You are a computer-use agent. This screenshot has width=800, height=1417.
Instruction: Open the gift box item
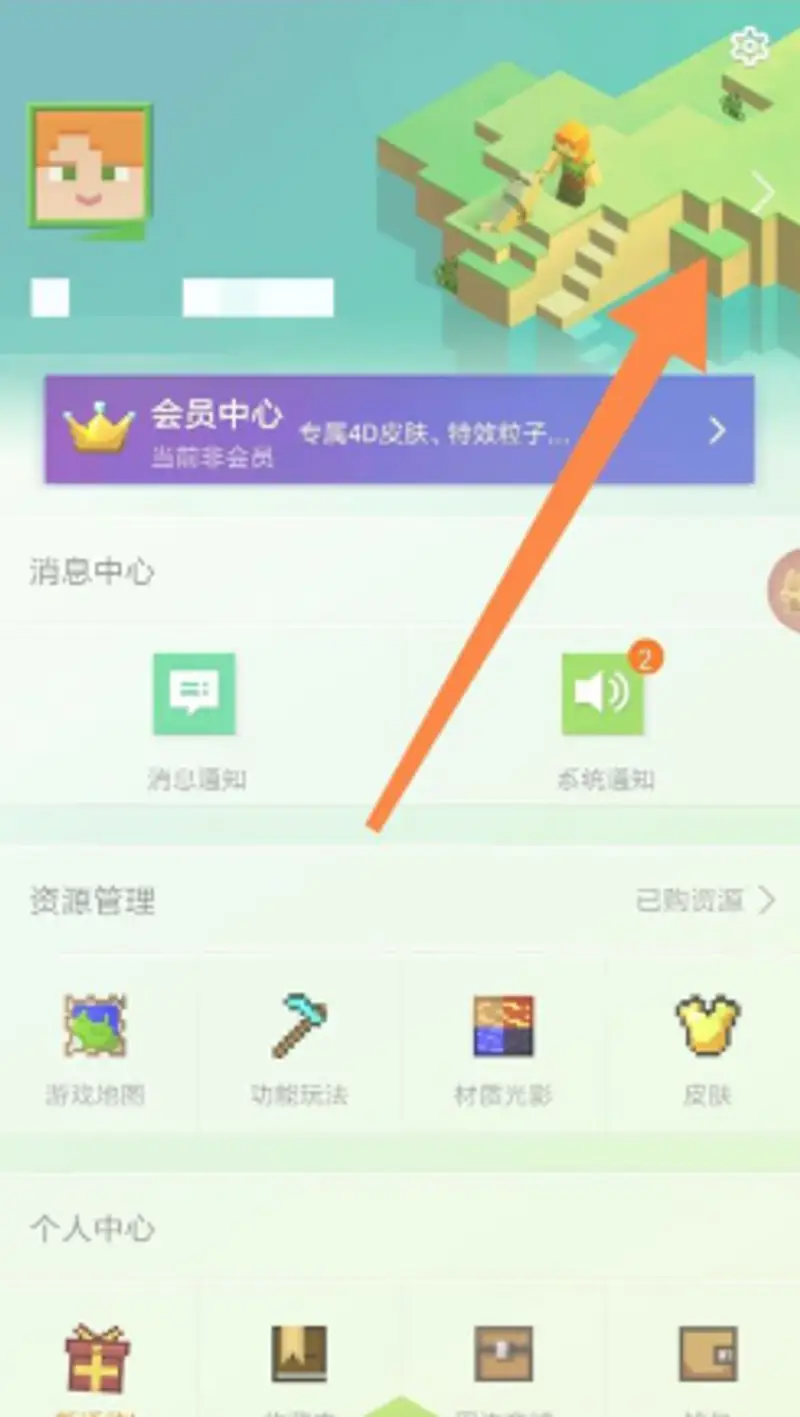pos(96,1358)
